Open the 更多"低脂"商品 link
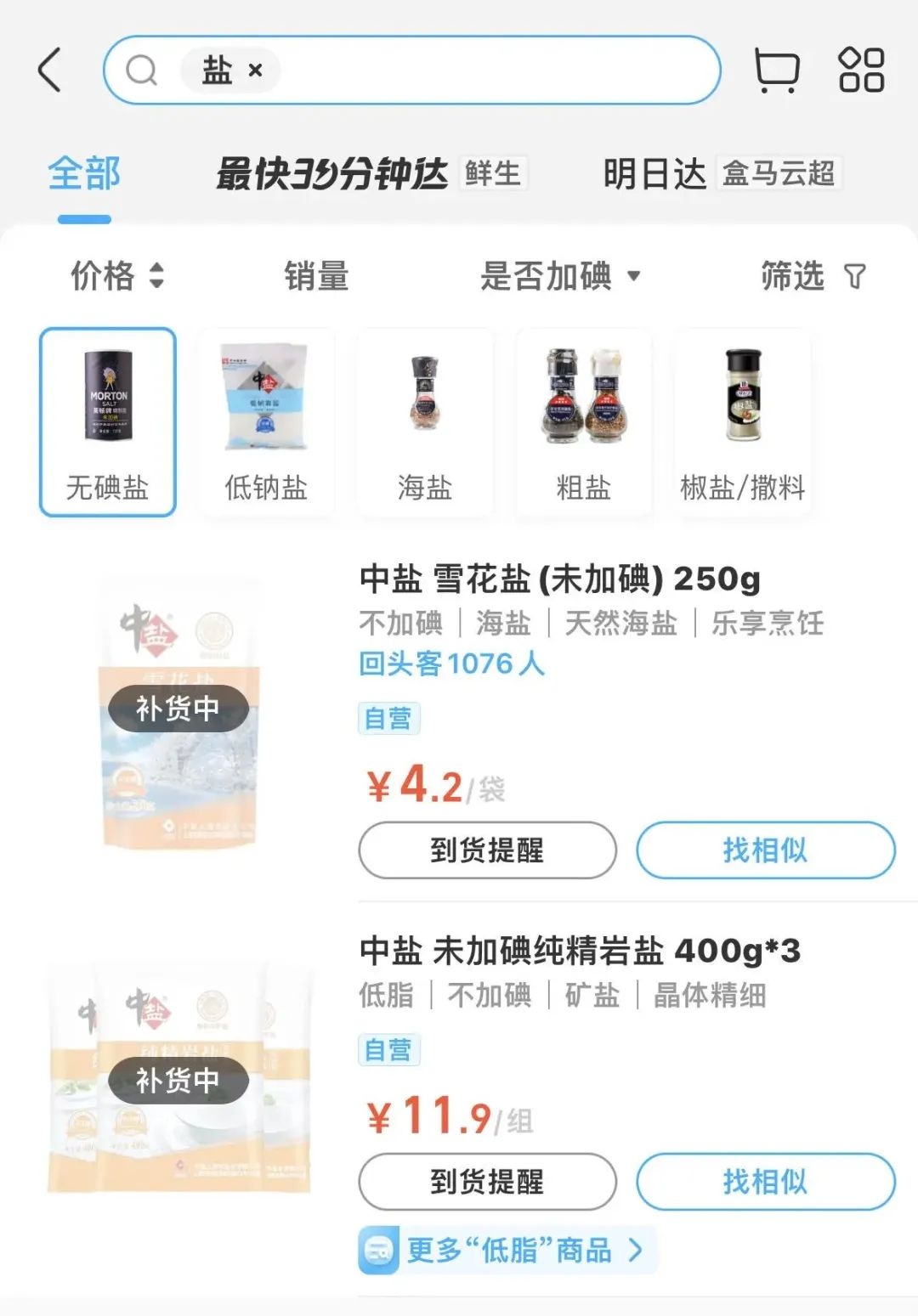918x1316 pixels. tap(507, 1250)
